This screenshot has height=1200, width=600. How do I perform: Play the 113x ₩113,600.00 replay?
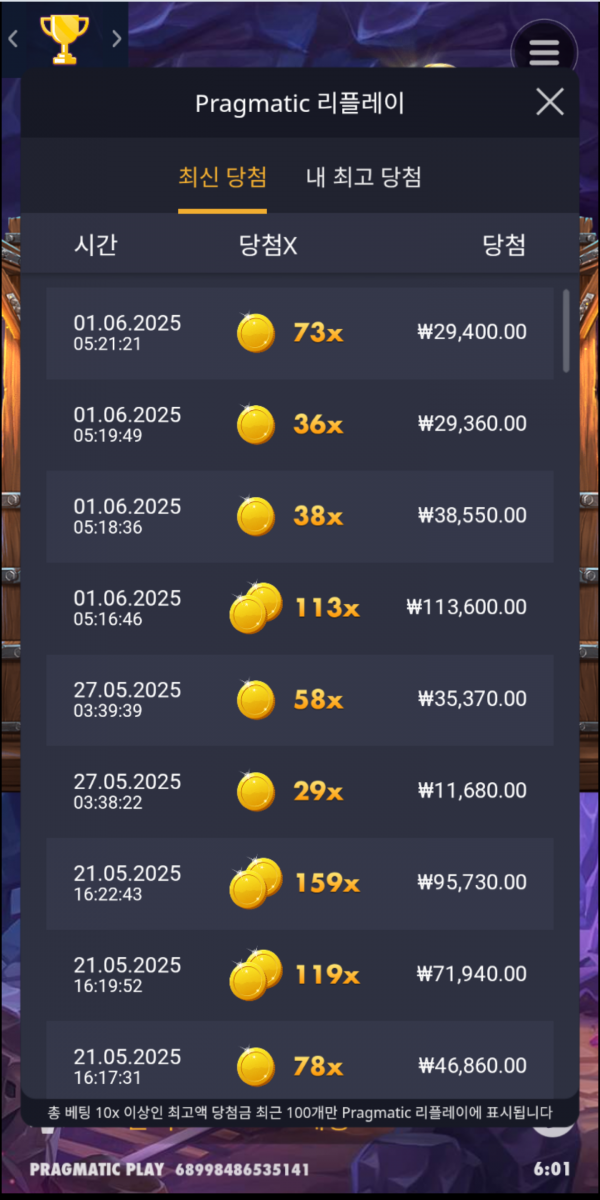click(x=300, y=607)
